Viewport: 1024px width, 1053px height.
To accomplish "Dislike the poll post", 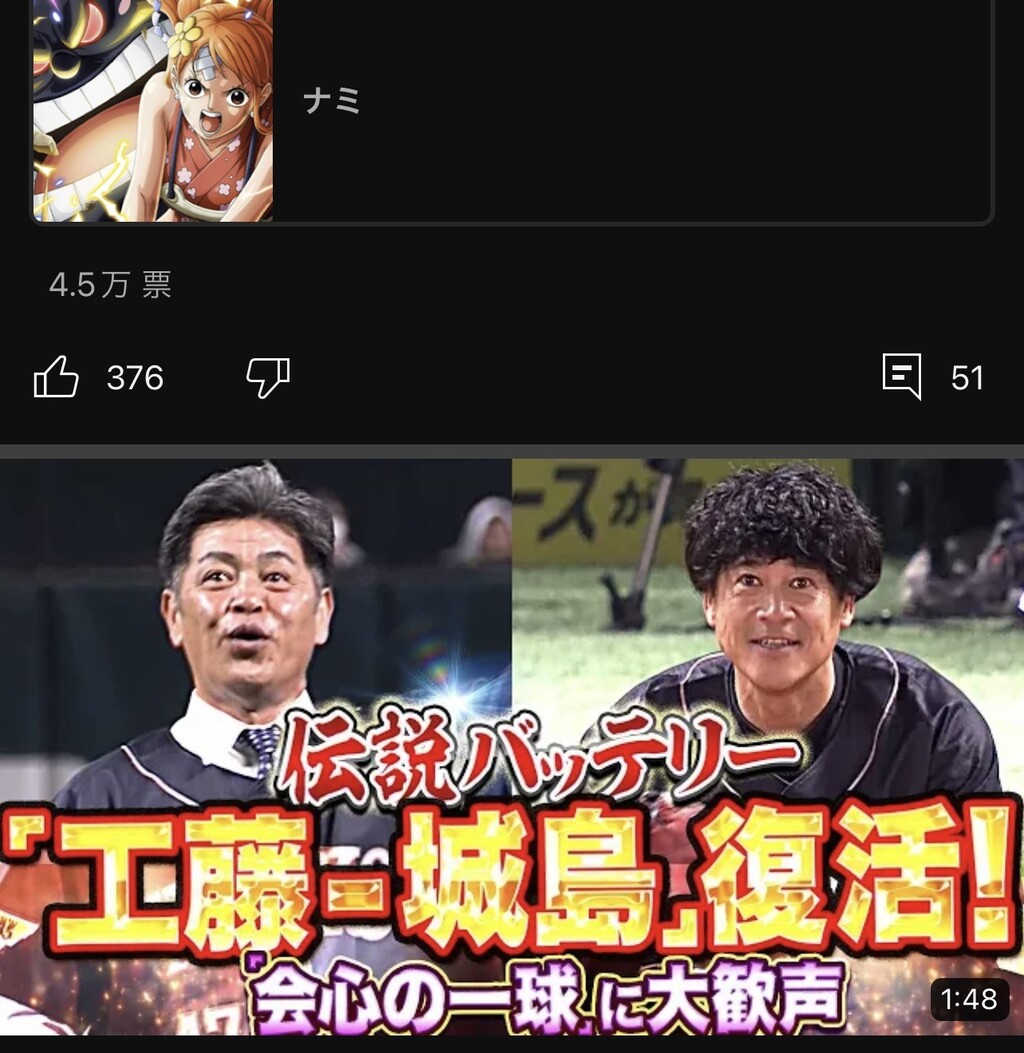I will (x=268, y=377).
